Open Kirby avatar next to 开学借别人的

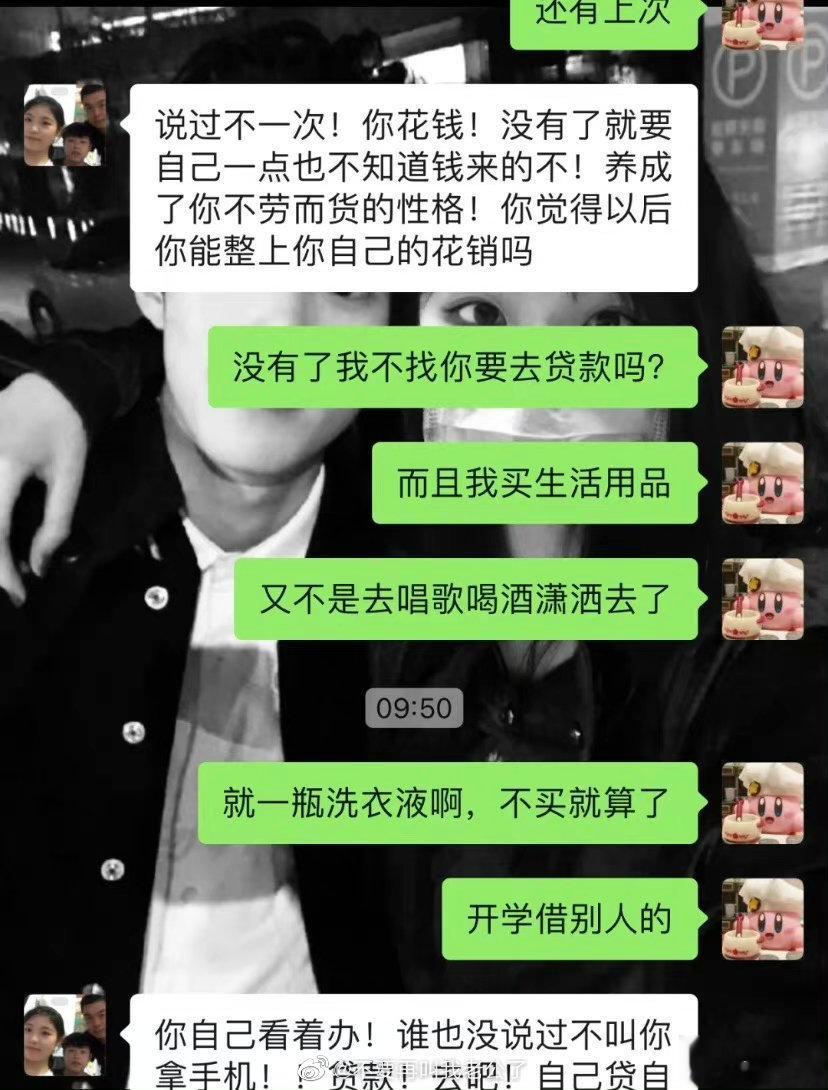pyautogui.click(x=762, y=919)
